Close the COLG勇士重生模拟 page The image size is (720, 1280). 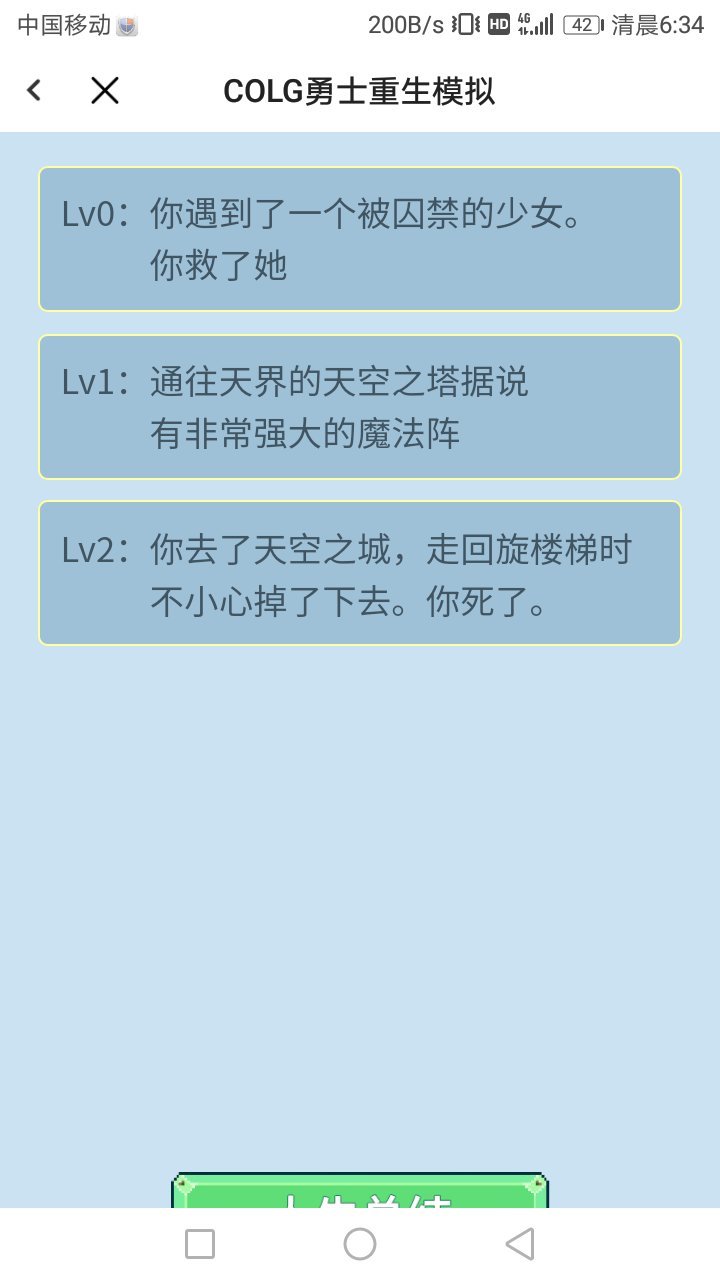tap(105, 91)
